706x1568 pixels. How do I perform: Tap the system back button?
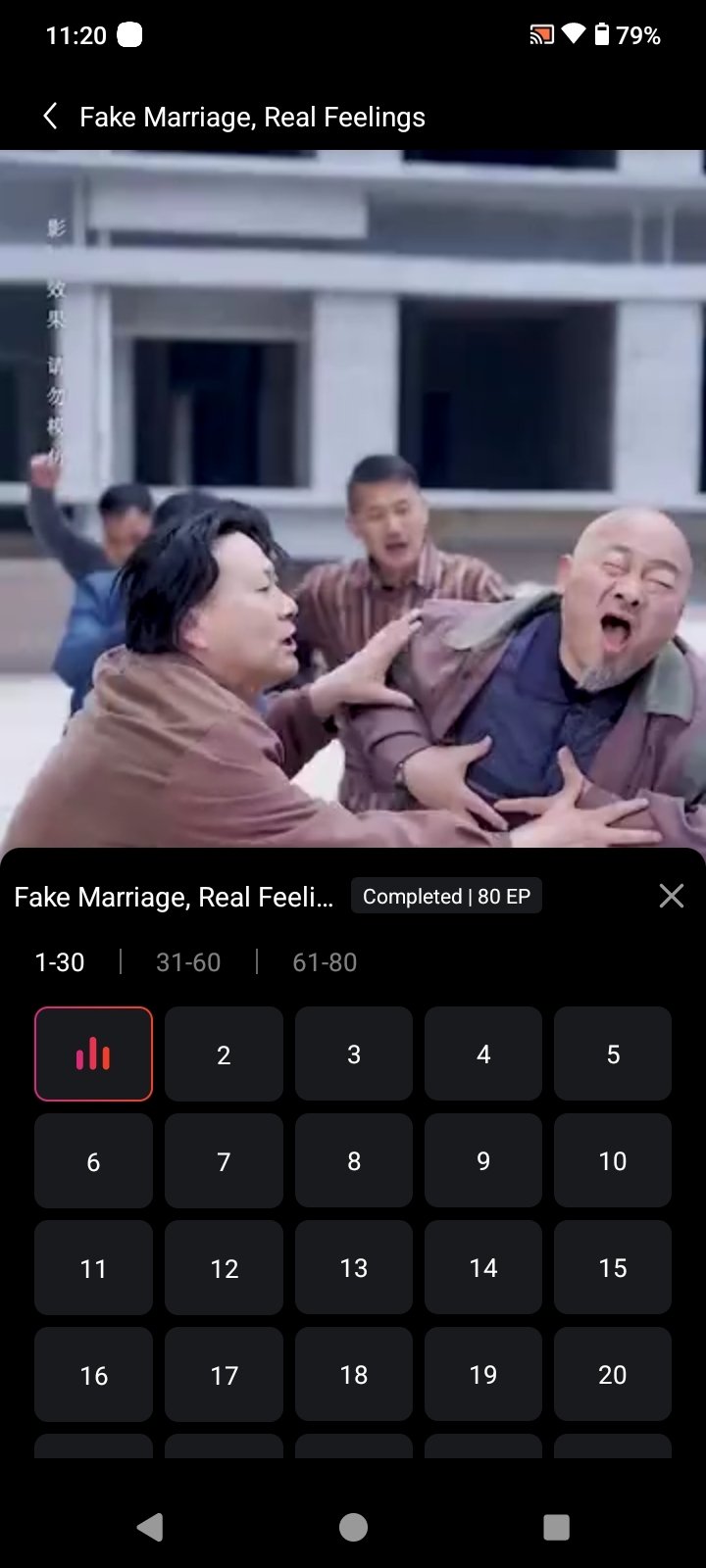[x=150, y=1527]
